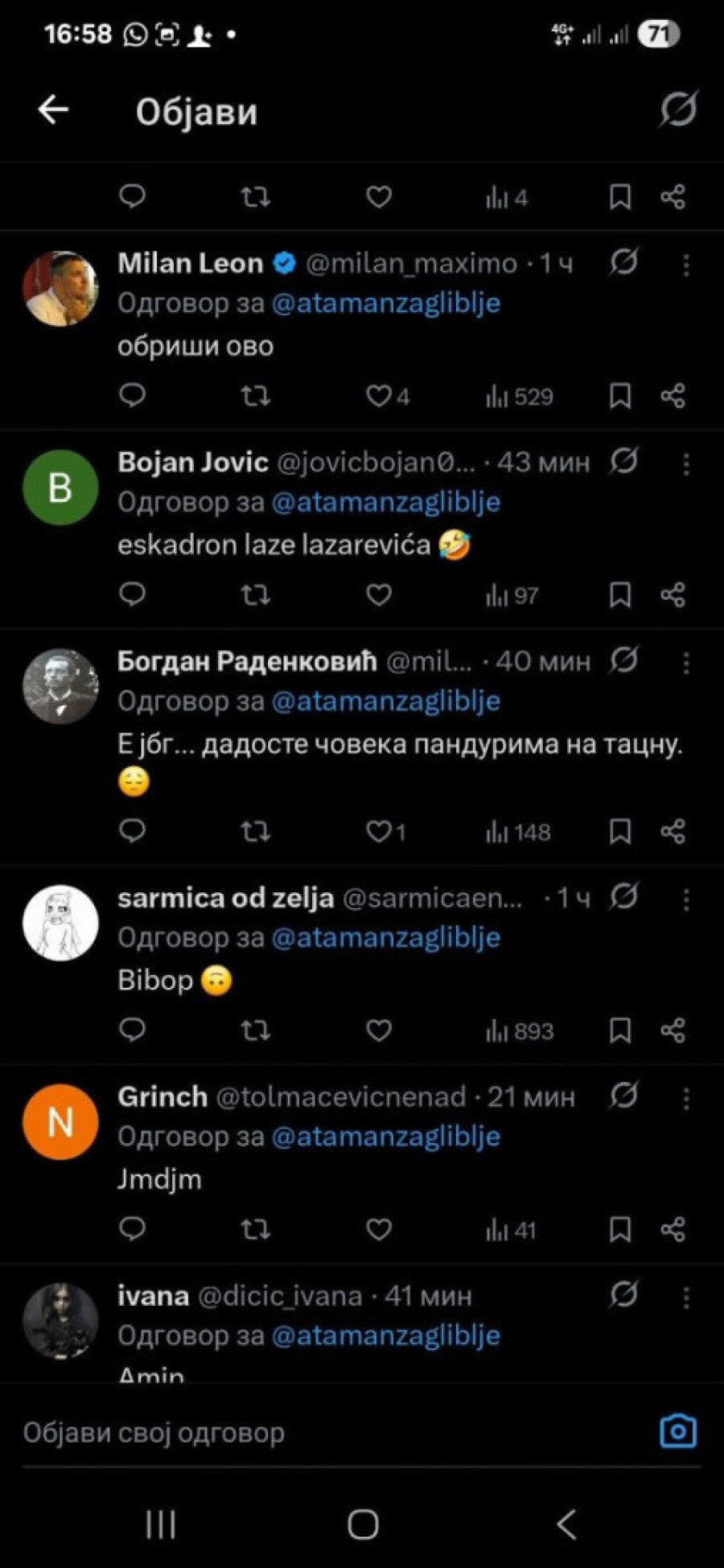
Task: Repost Bojan Jovic's reply
Action: [x=256, y=595]
